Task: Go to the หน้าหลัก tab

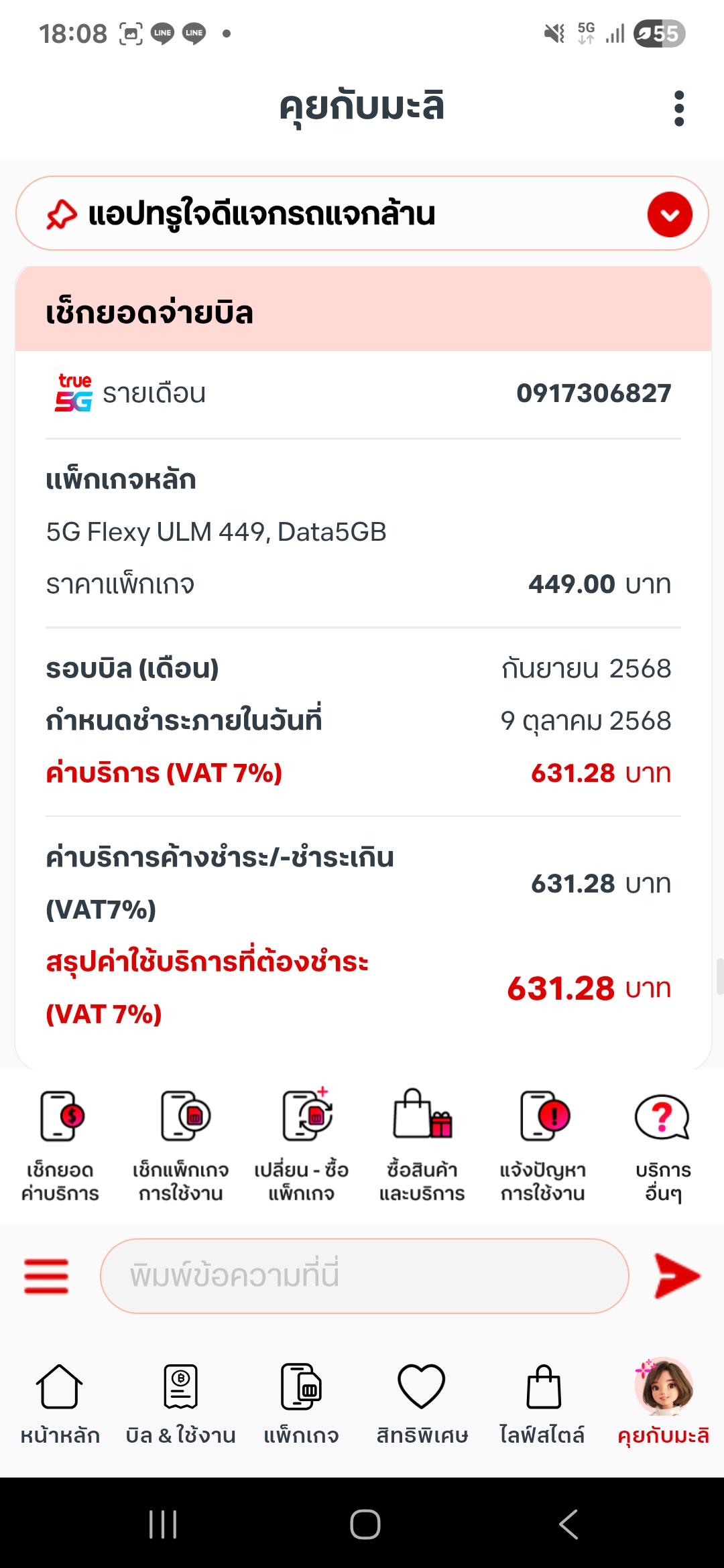Action: tap(60, 1404)
